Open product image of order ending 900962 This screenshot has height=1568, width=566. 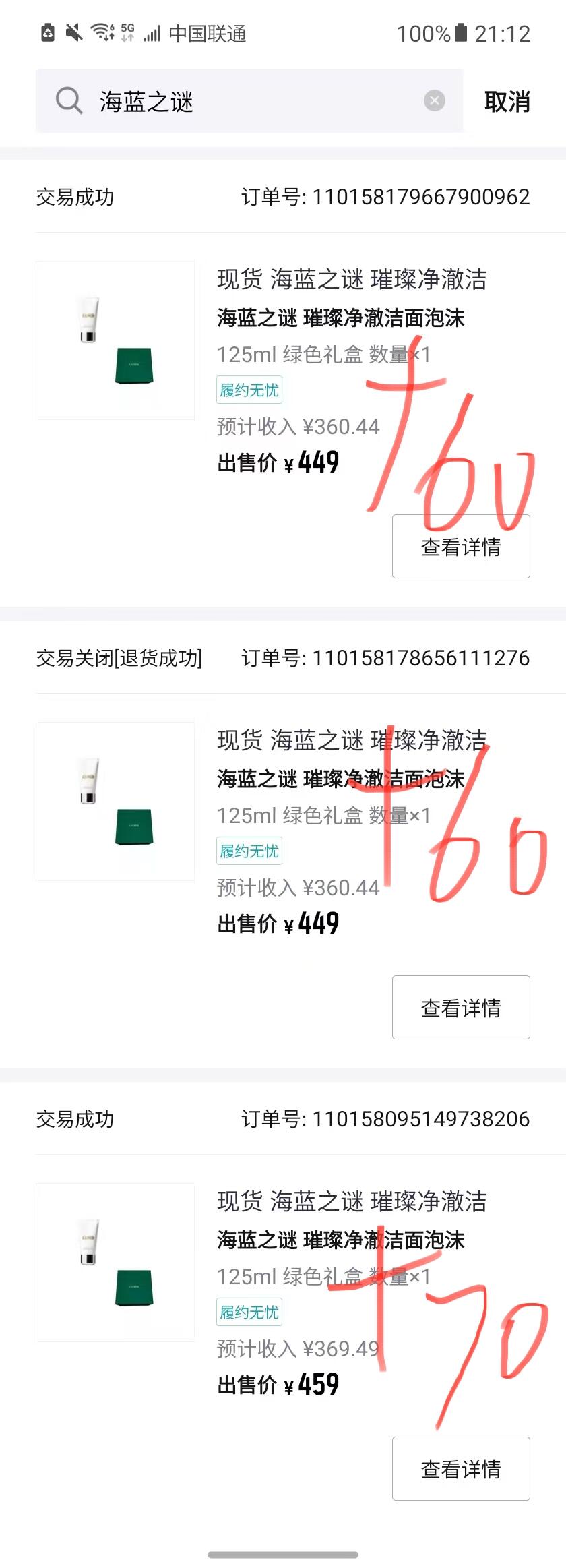coord(115,340)
